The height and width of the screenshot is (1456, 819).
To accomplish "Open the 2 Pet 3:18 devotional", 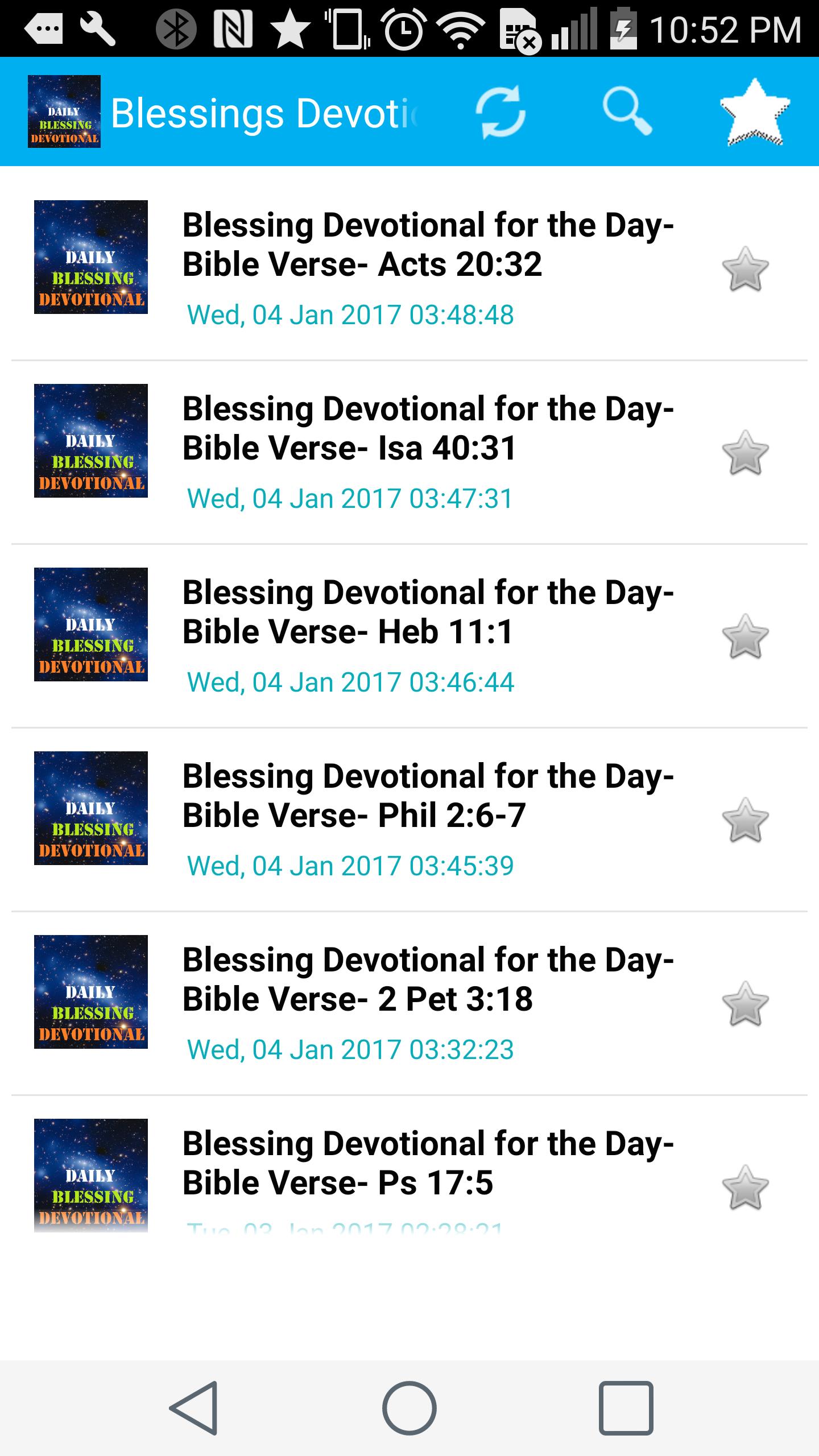I will tap(409, 1003).
